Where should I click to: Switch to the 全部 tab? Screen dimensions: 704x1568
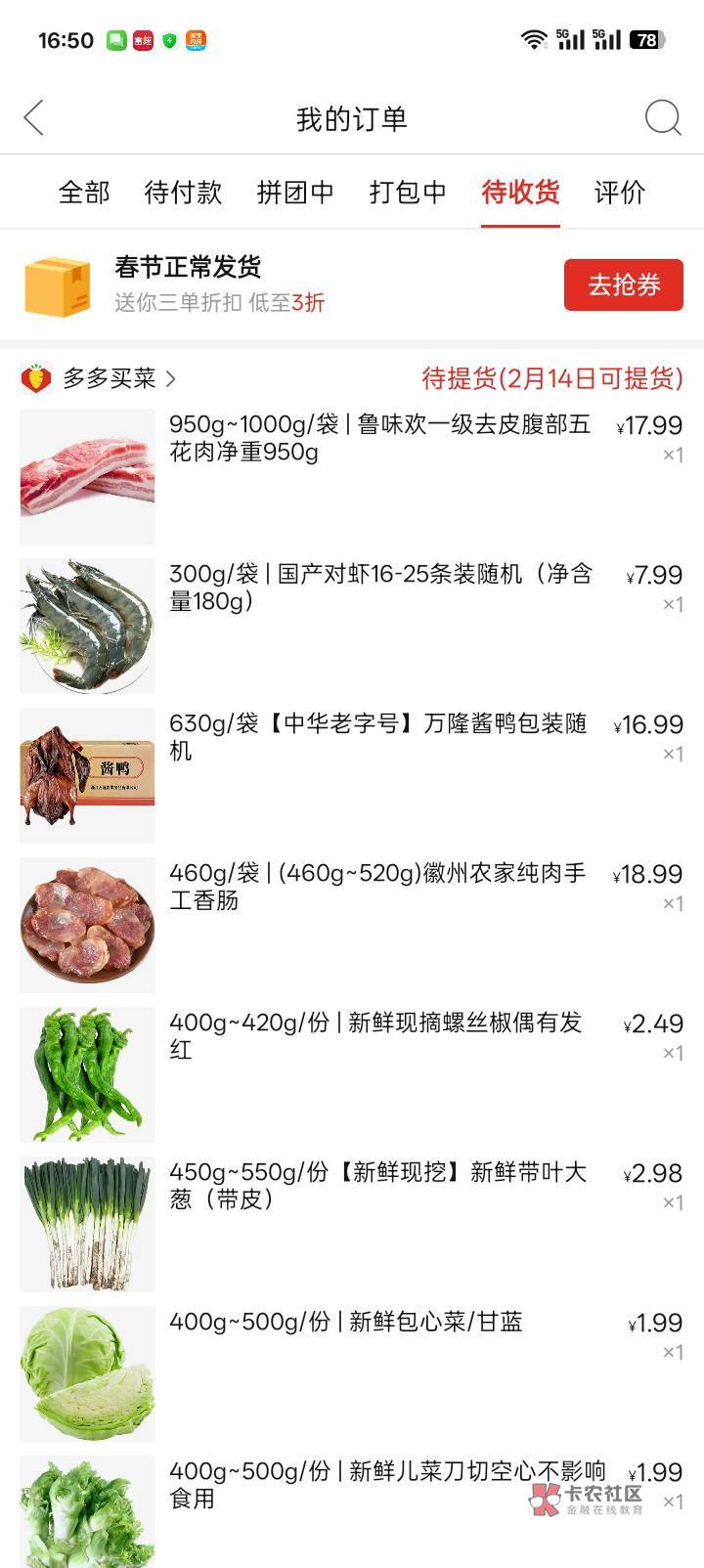coord(84,193)
